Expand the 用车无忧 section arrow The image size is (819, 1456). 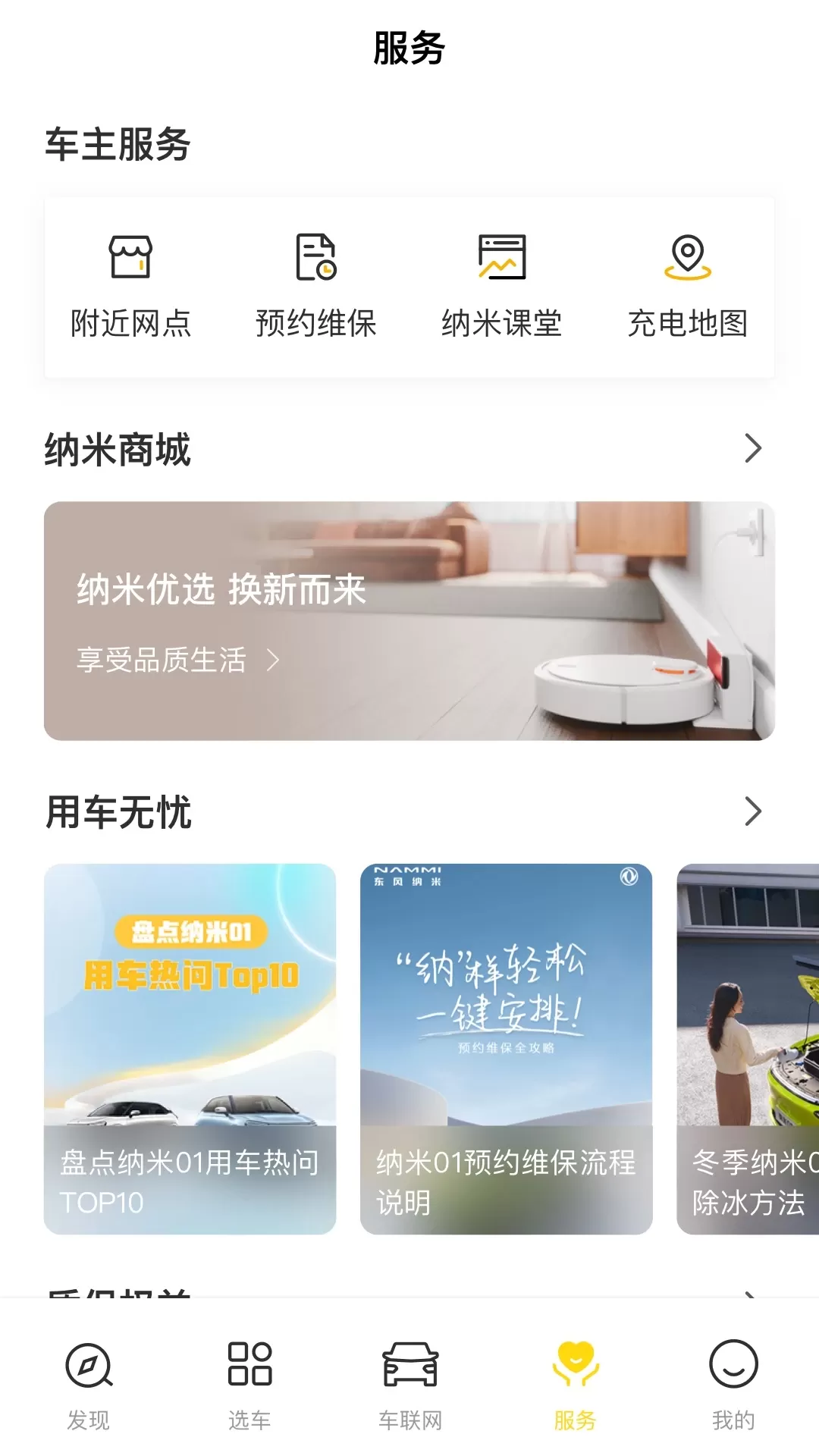pyautogui.click(x=752, y=811)
